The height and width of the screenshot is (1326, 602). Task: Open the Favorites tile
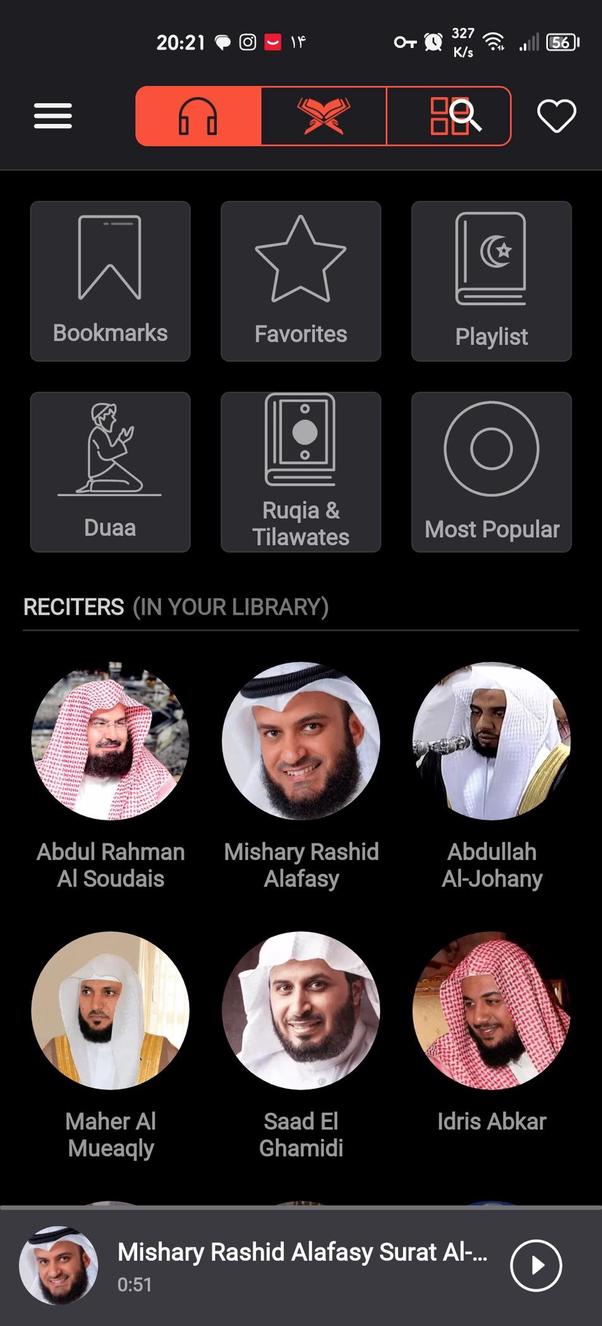pos(301,281)
